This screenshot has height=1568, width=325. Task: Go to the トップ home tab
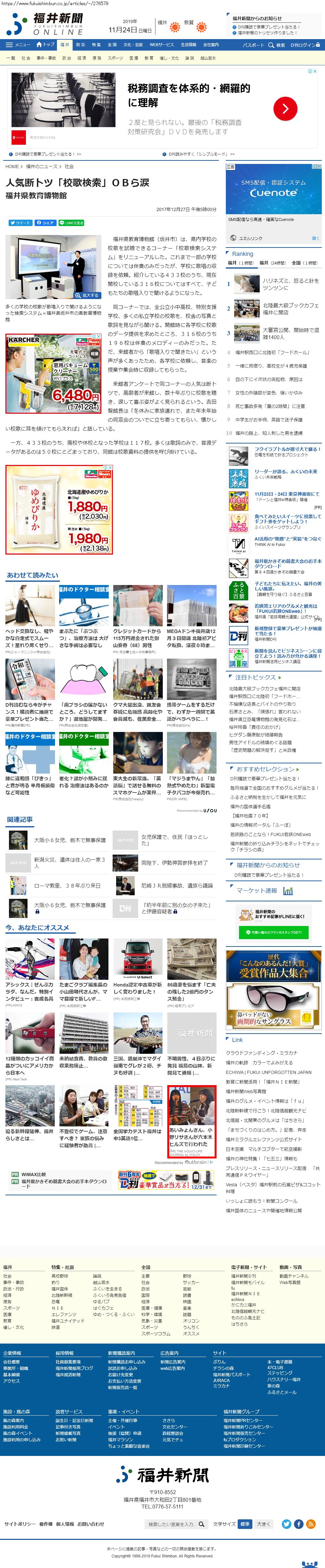[x=46, y=45]
